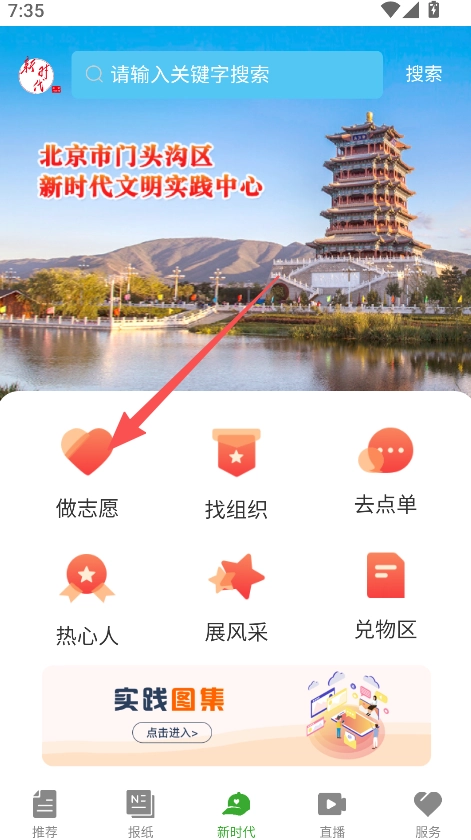Select the 新时代 tab
This screenshot has height=840, width=471.
[236, 814]
